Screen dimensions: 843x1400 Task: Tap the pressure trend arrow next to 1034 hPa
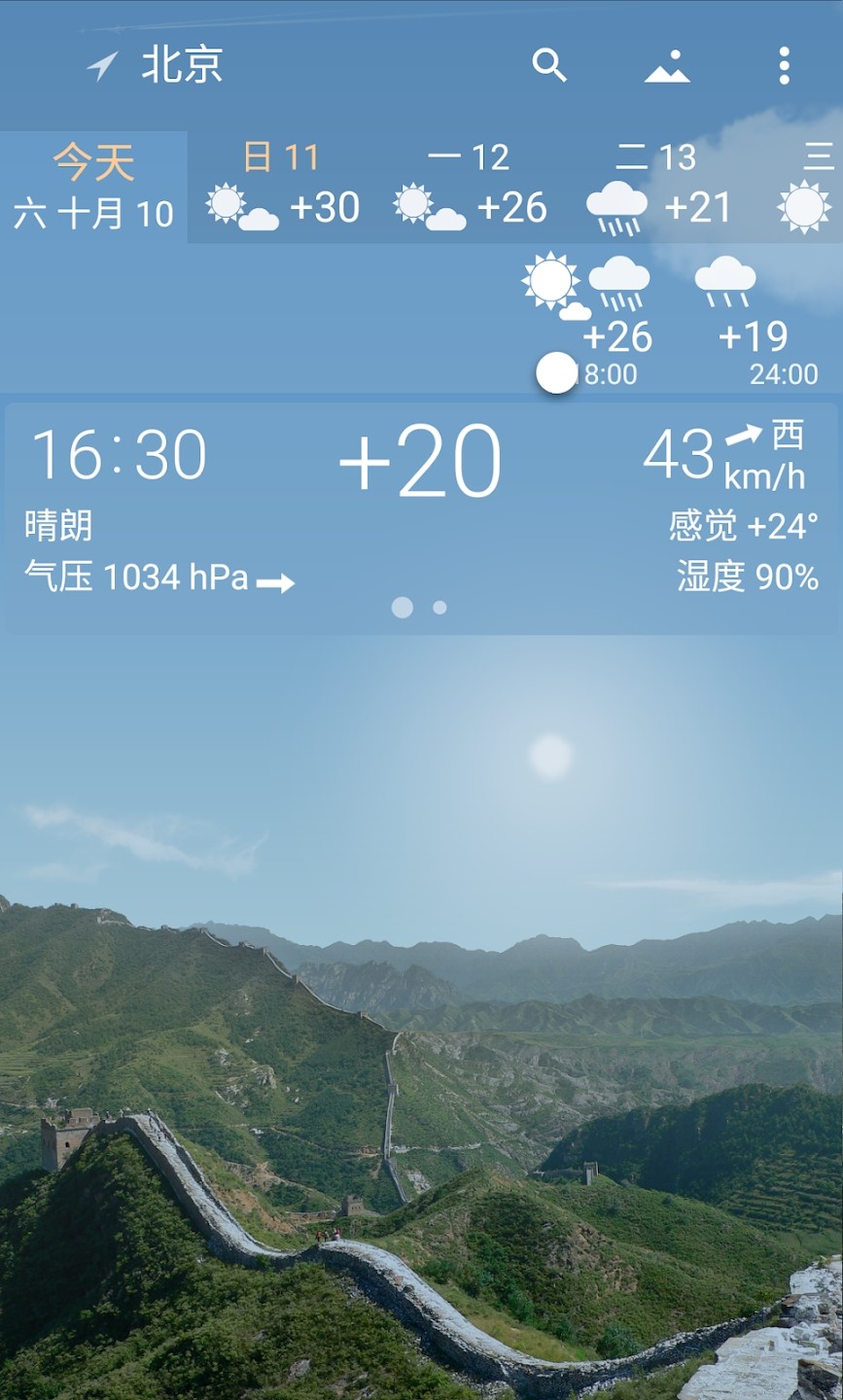tap(275, 582)
